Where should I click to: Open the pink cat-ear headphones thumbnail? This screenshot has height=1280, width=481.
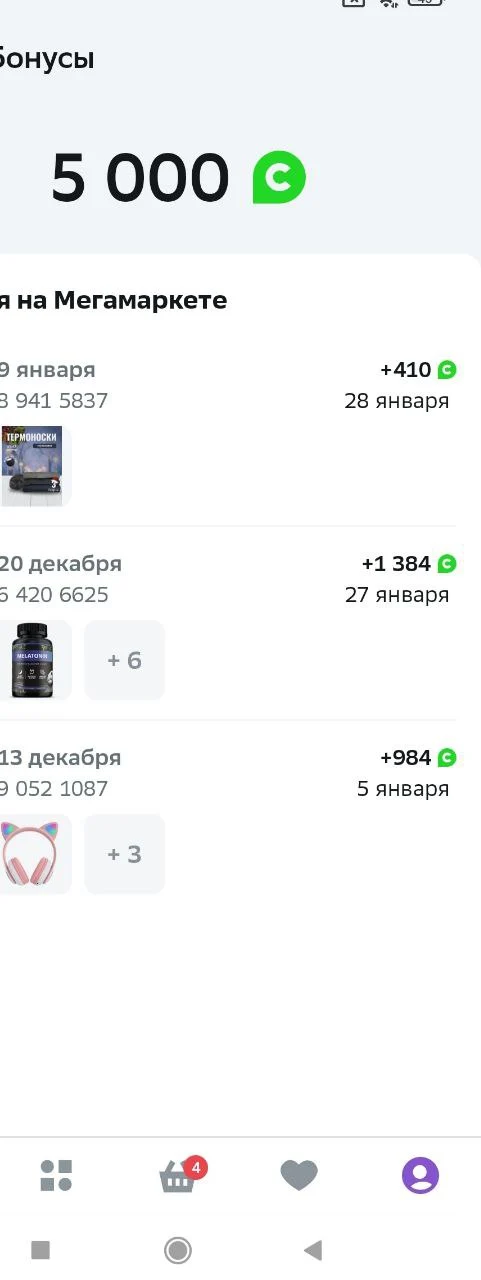tap(32, 854)
